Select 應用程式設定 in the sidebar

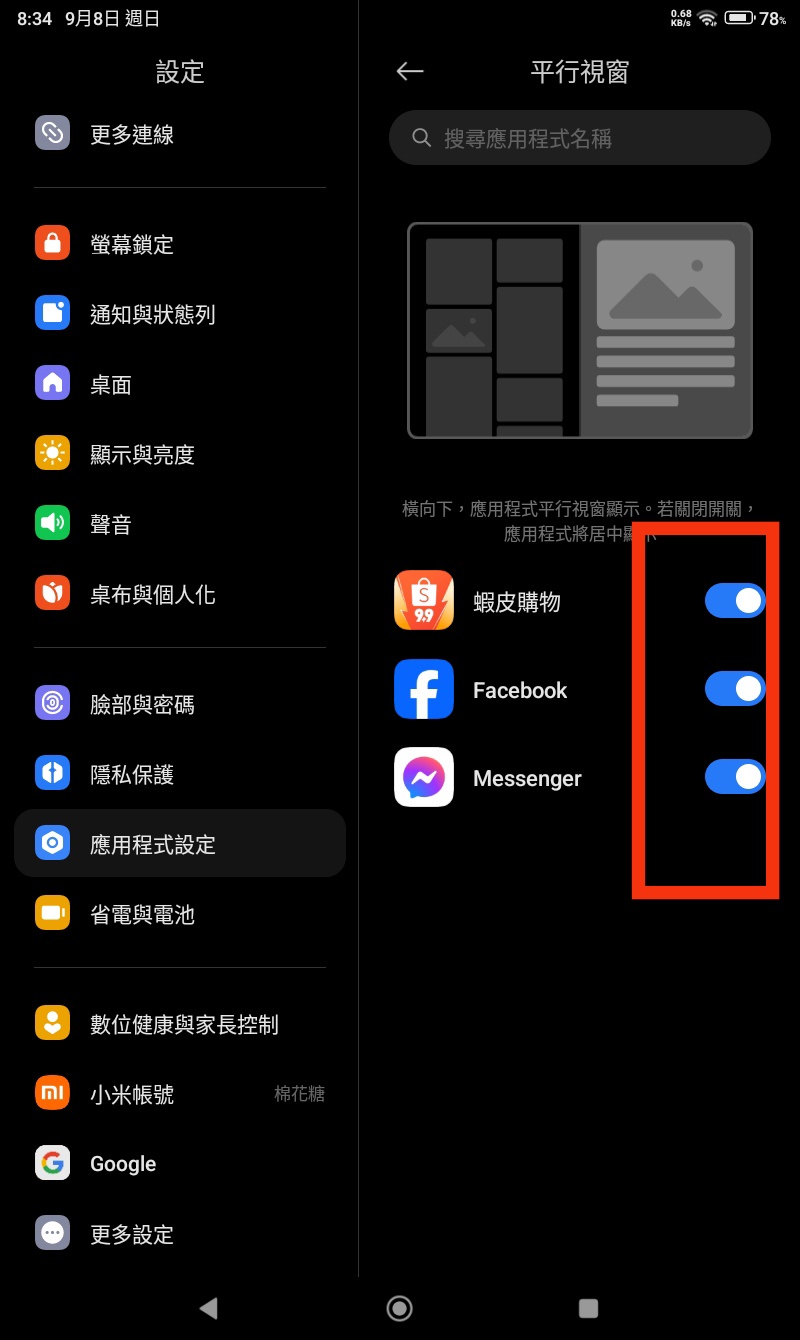coord(180,844)
